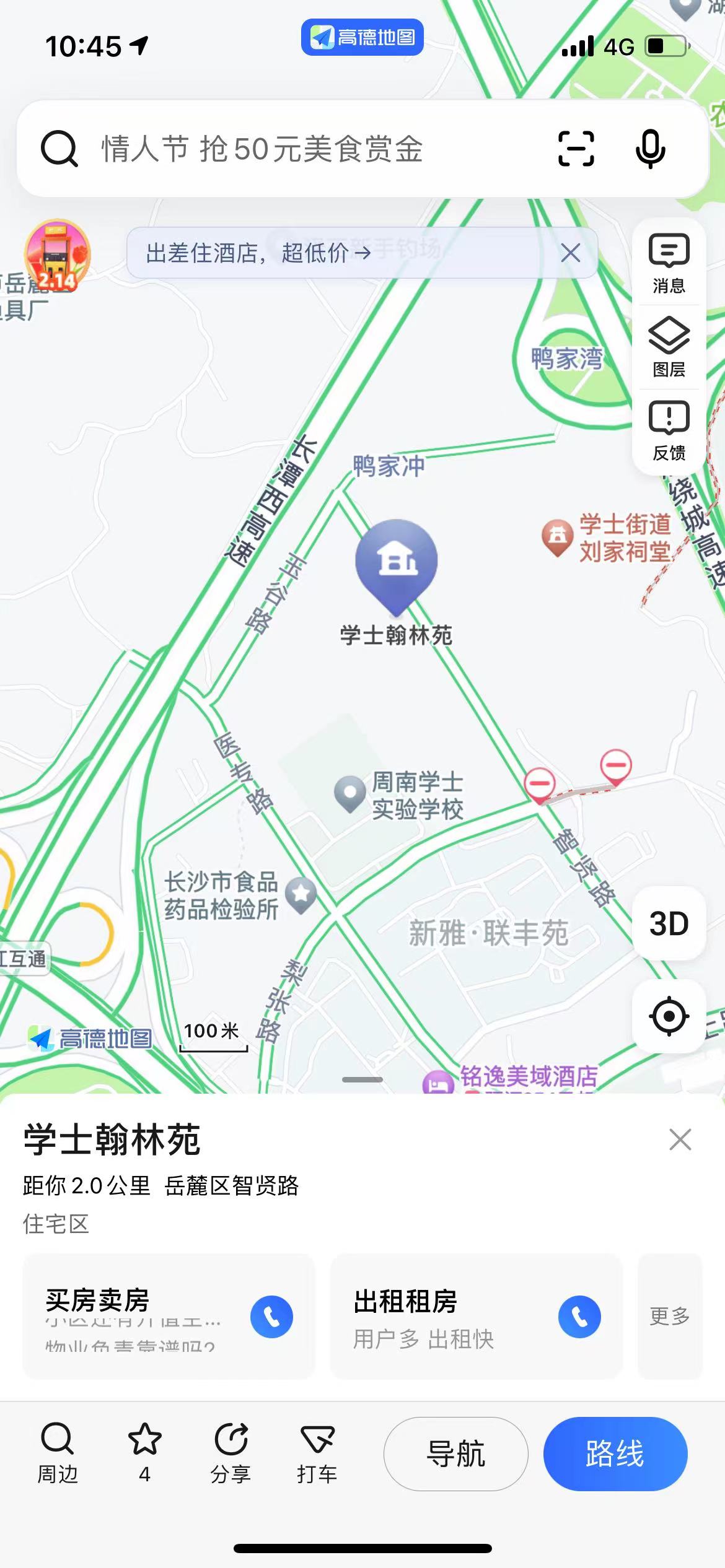
Task: Open 反馈 feedback
Action: point(669,431)
